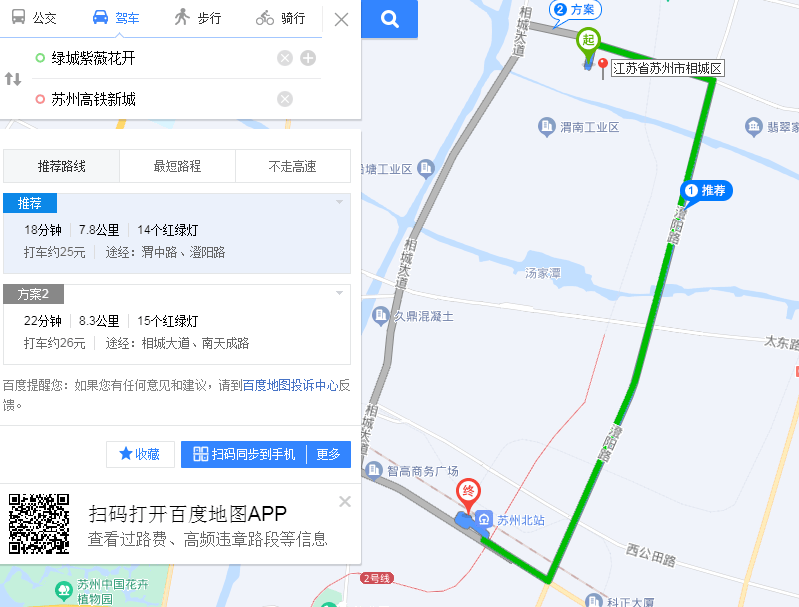The image size is (799, 607).
Task: Close the route planning panel
Action: tap(341, 19)
